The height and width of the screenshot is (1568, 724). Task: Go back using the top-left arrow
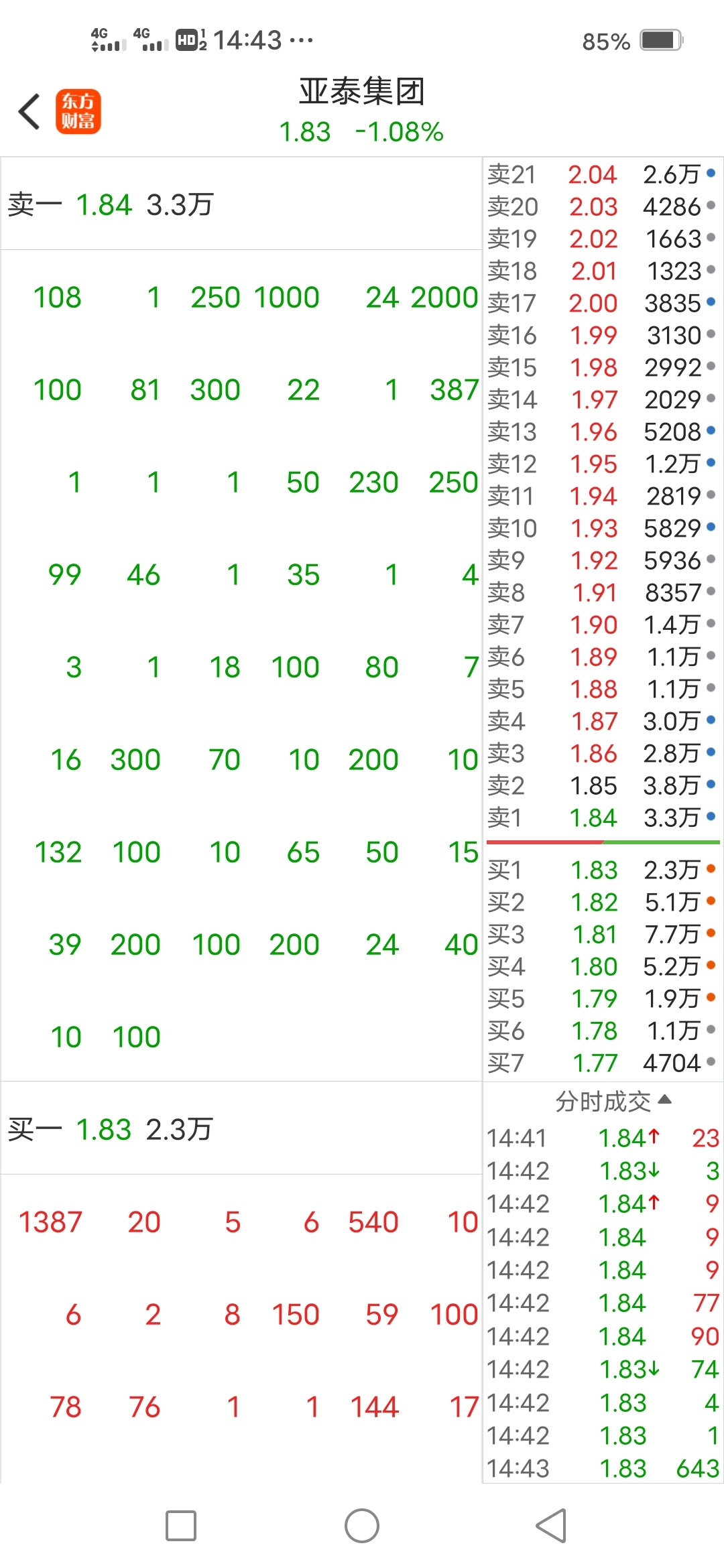[29, 111]
